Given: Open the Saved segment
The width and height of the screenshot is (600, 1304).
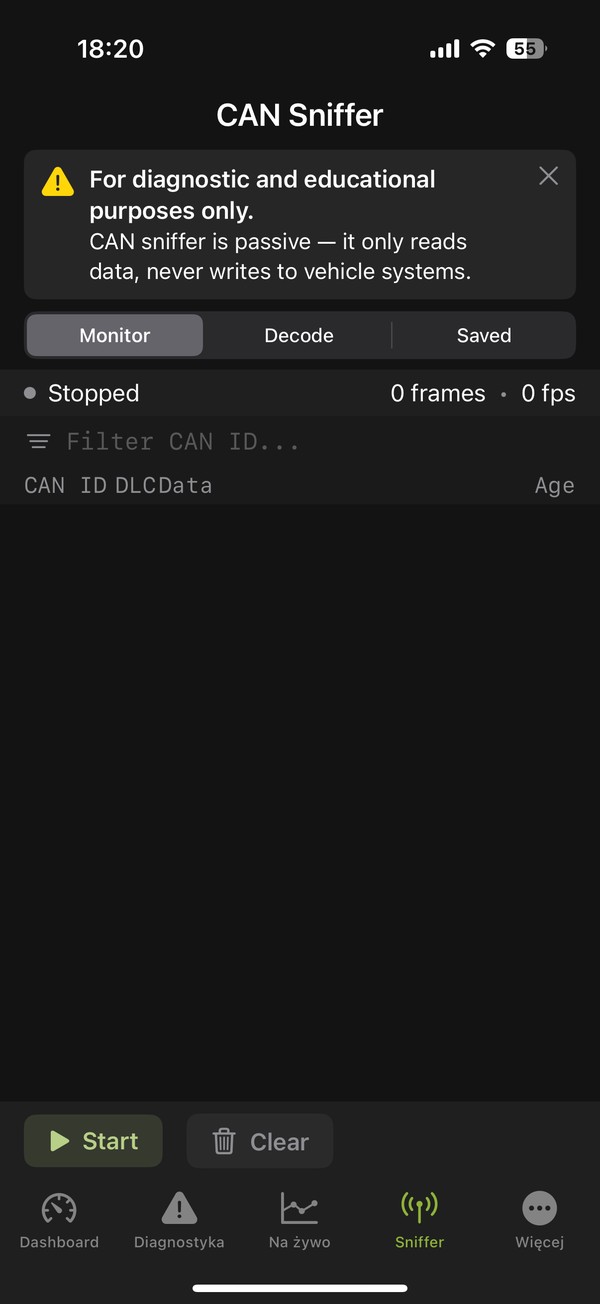Looking at the screenshot, I should tap(484, 336).
